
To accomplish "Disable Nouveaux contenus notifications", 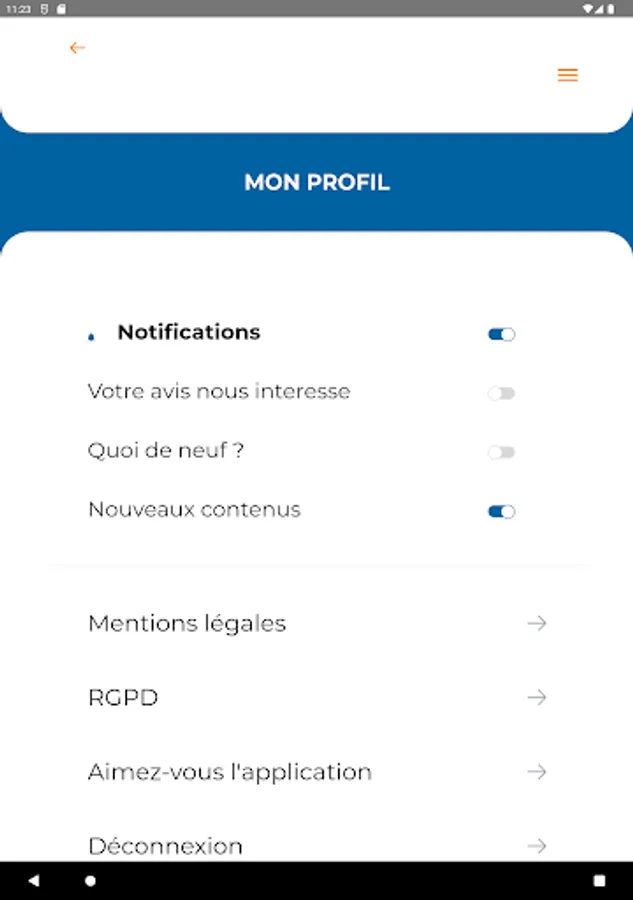I will click(501, 511).
